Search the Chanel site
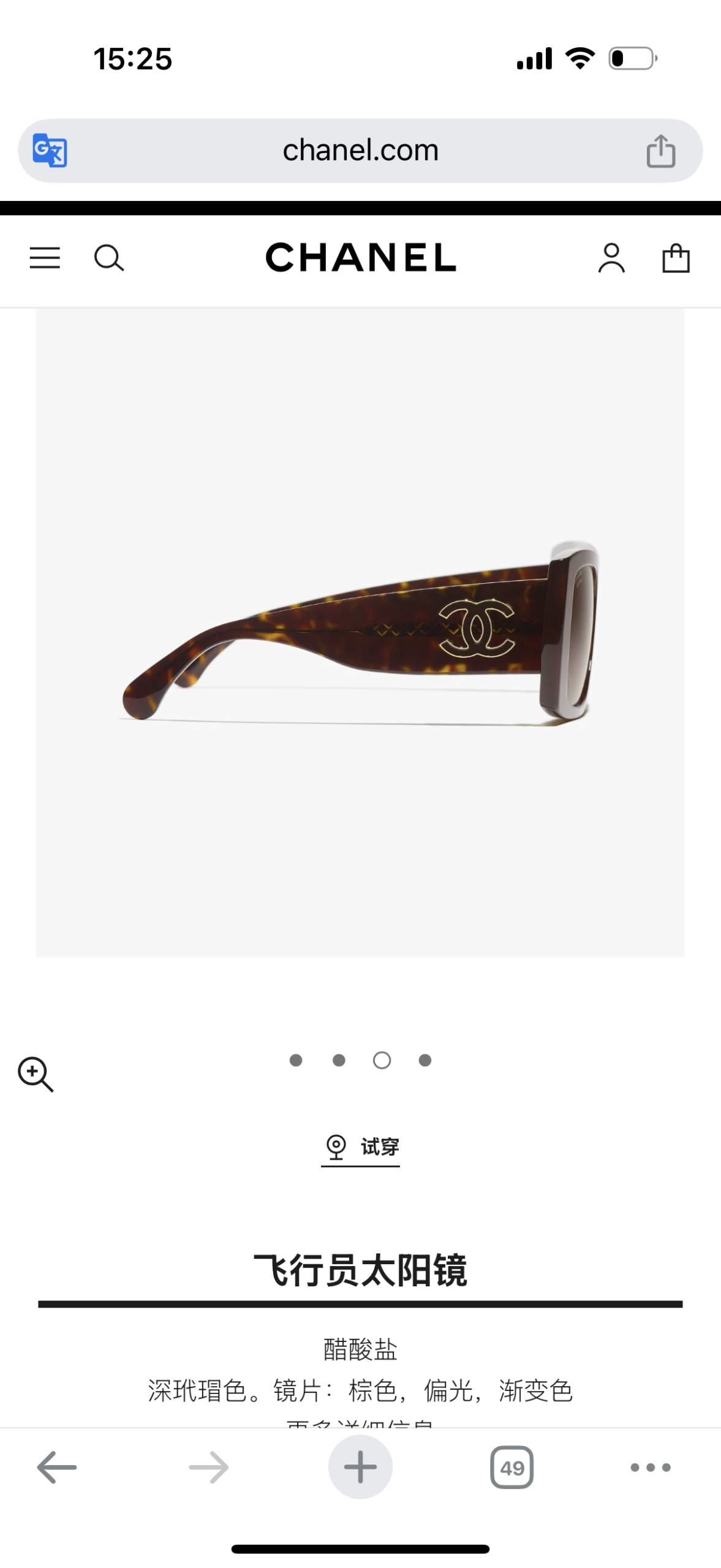 109,258
